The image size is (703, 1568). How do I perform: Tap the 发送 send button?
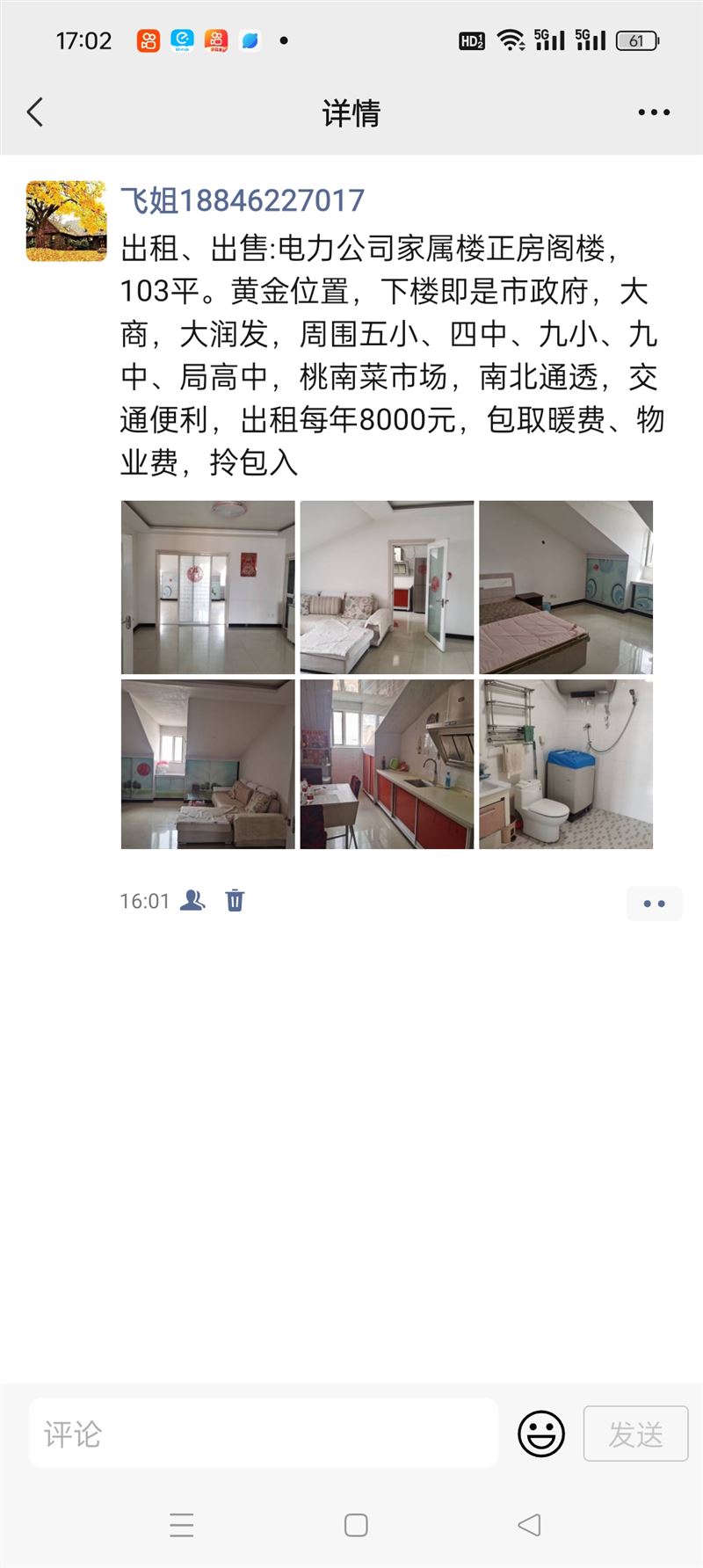click(x=635, y=1434)
